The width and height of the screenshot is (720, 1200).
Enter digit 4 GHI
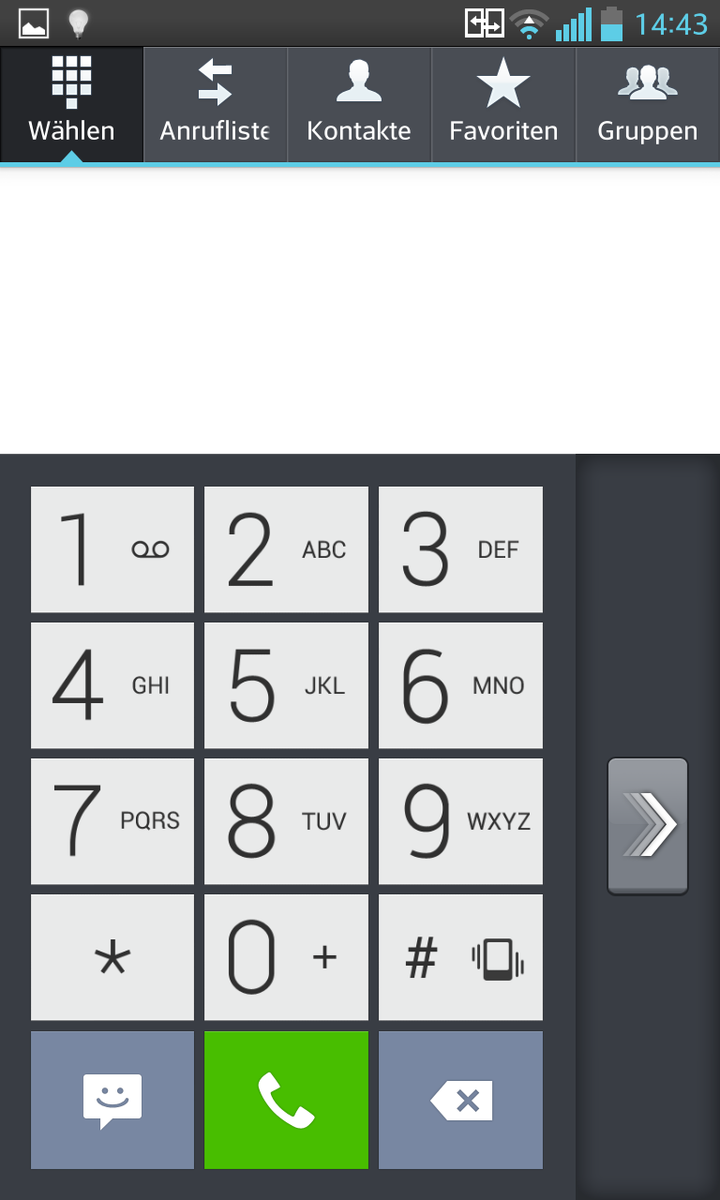pyautogui.click(x=112, y=685)
